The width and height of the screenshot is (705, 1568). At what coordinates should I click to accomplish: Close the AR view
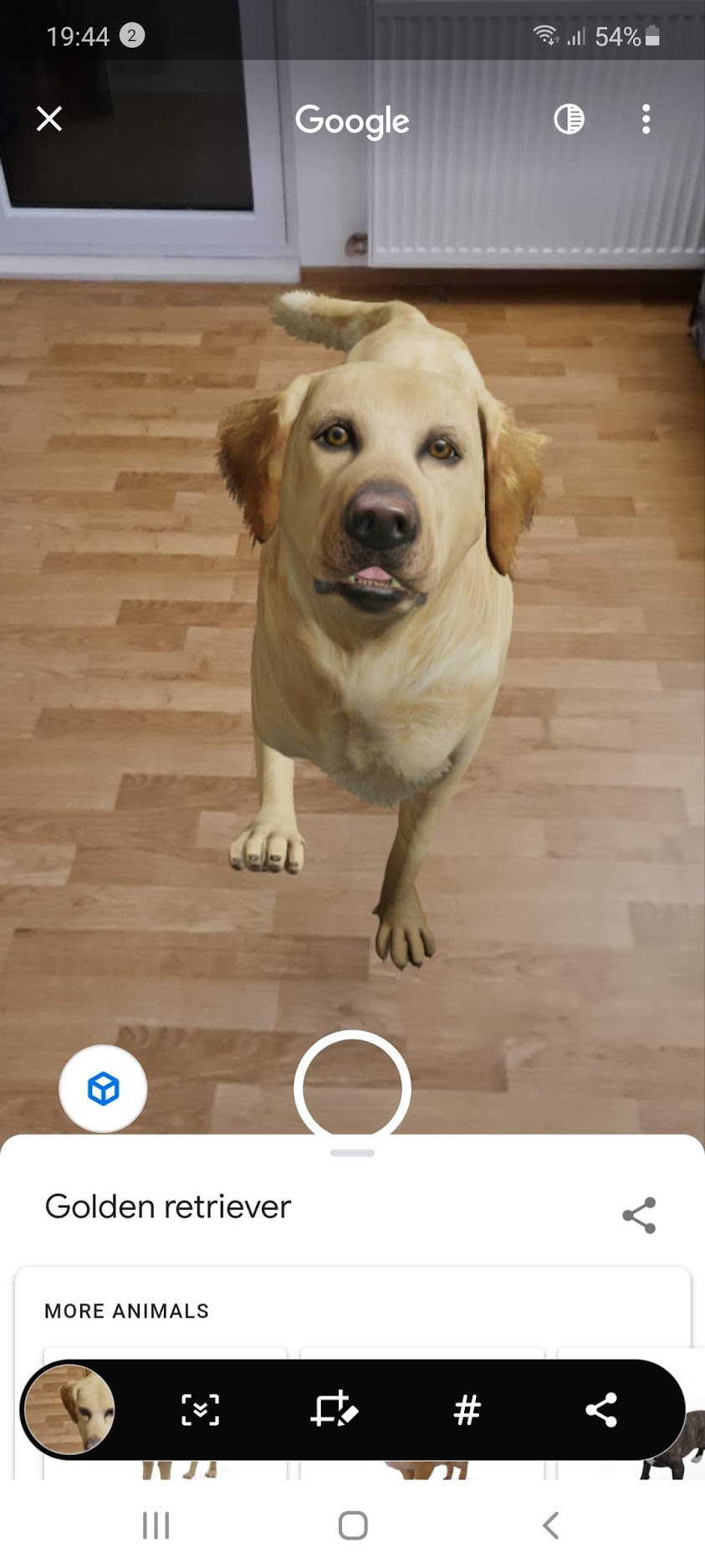[x=49, y=119]
